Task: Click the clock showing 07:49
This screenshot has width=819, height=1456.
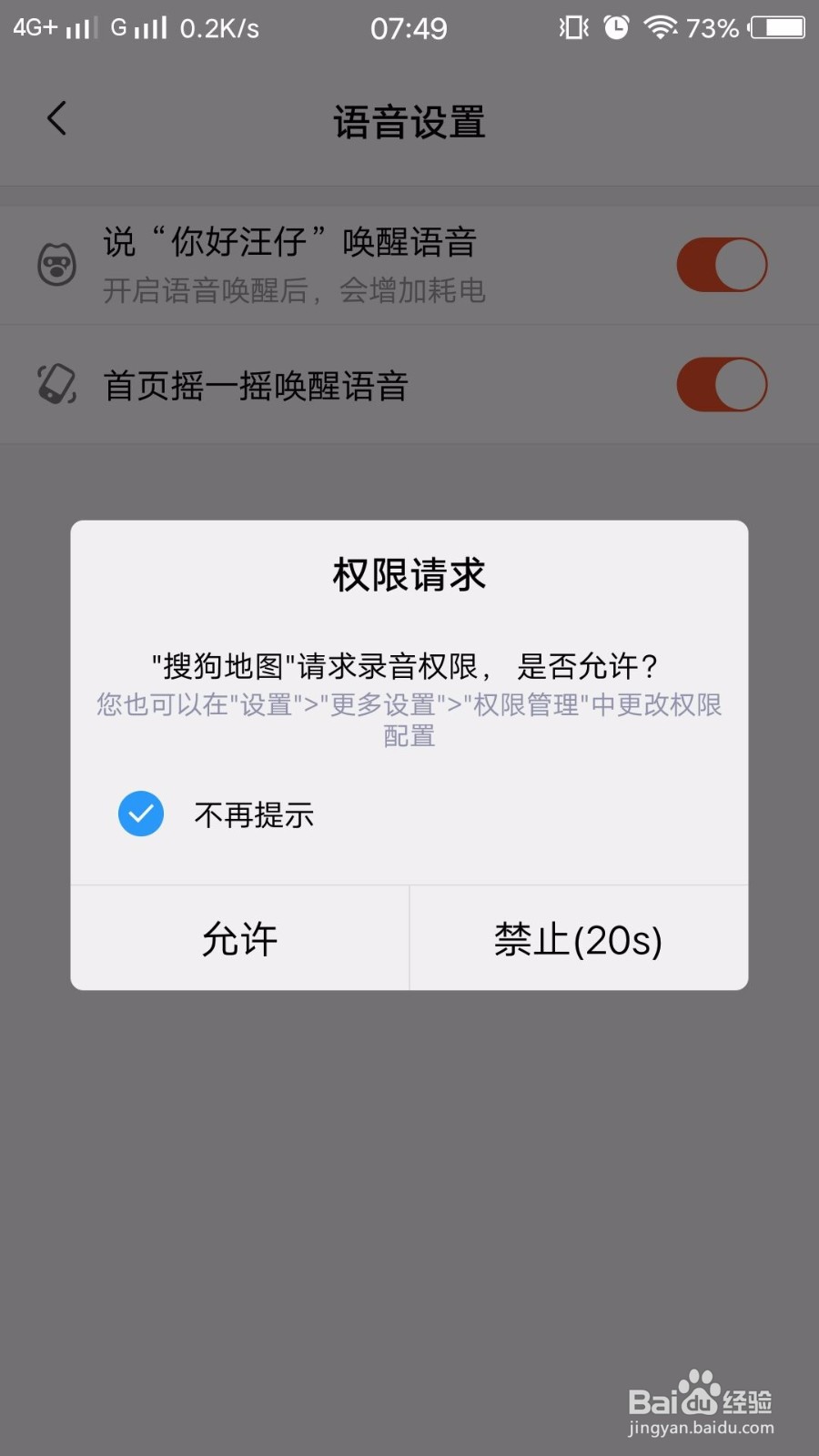Action: coord(409,27)
